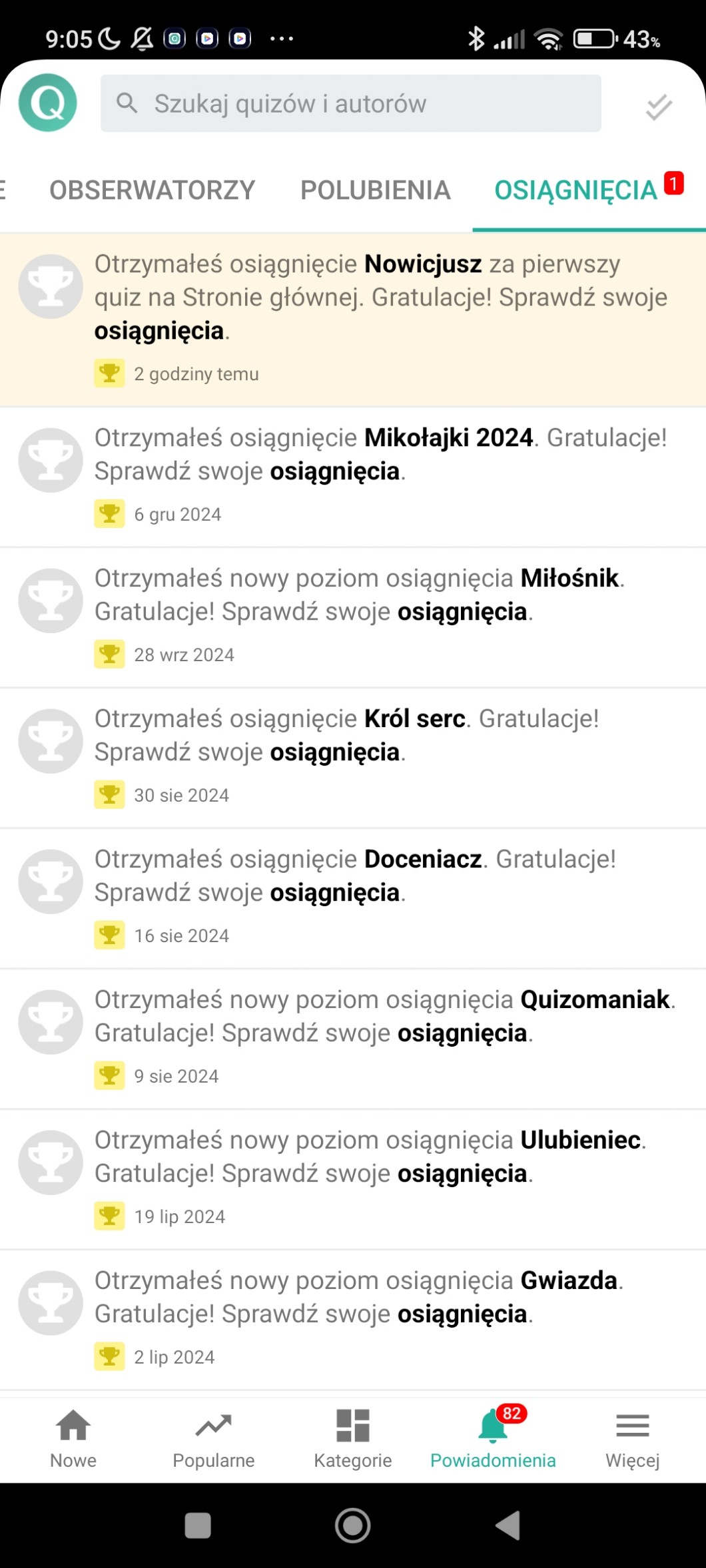Tap the Quizy search field
This screenshot has height=1568, width=706.
(351, 103)
